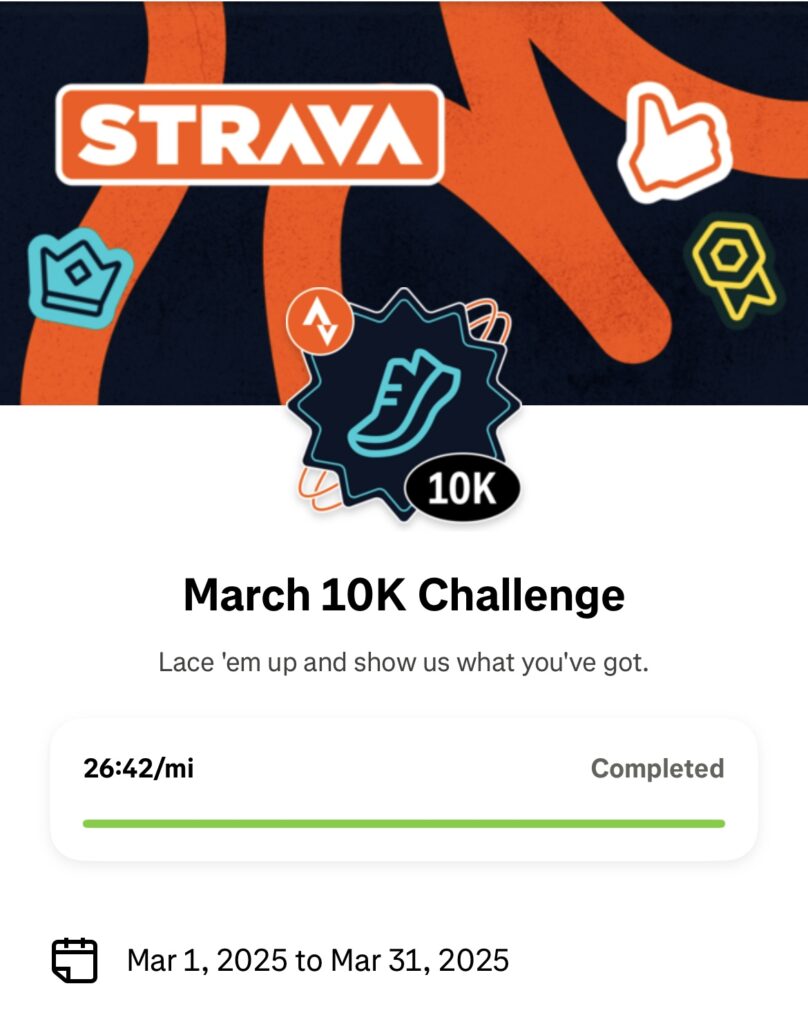Image resolution: width=808 pixels, height=1024 pixels.
Task: Open the March 10K Challenge title
Action: click(404, 593)
